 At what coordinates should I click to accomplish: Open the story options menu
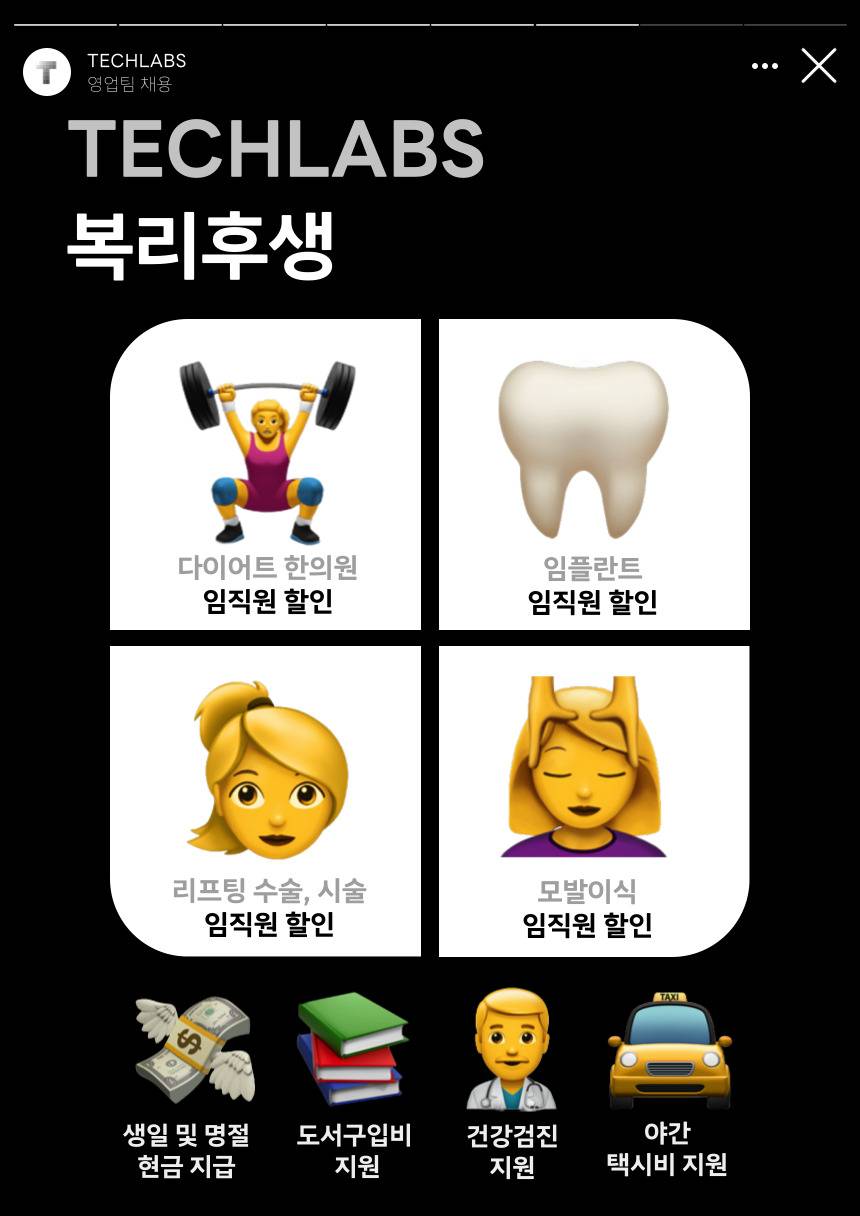(765, 65)
